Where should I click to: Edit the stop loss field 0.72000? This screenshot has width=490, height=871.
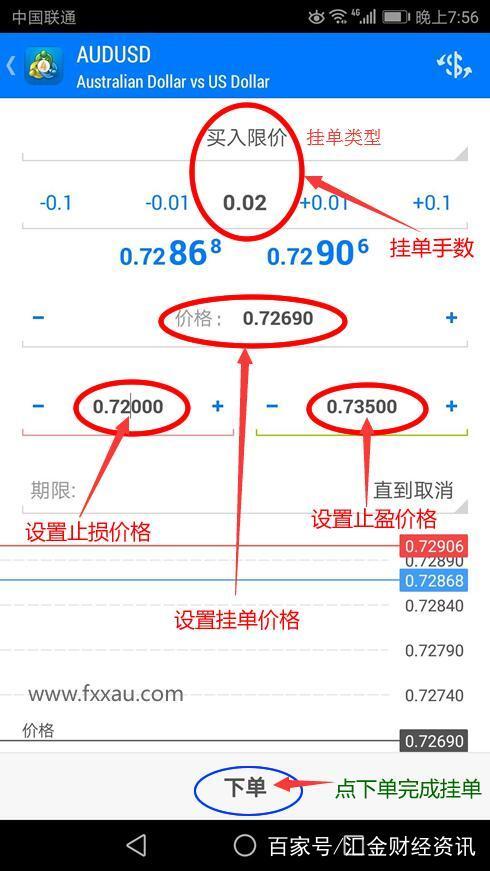click(x=128, y=407)
